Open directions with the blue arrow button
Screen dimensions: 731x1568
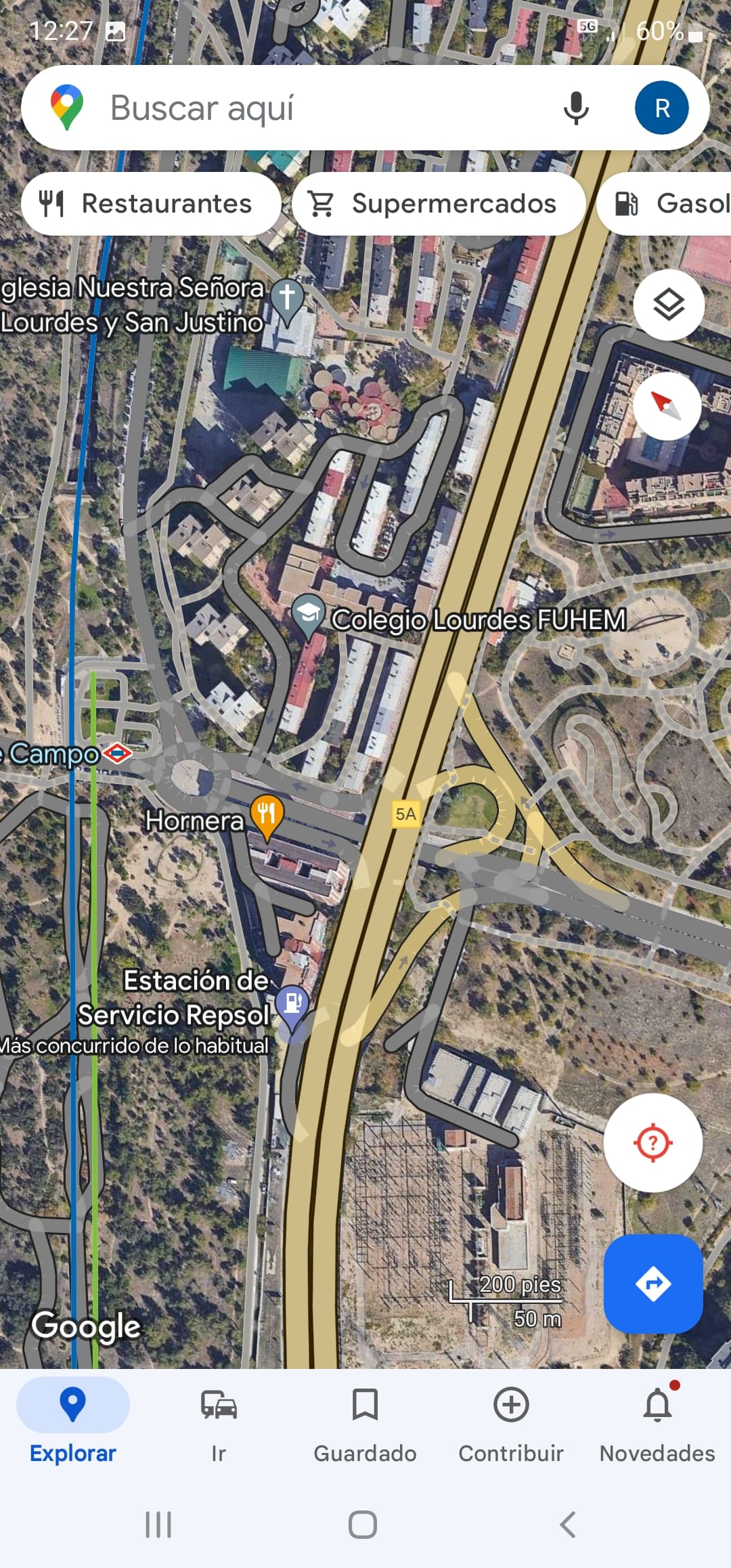coord(653,1284)
